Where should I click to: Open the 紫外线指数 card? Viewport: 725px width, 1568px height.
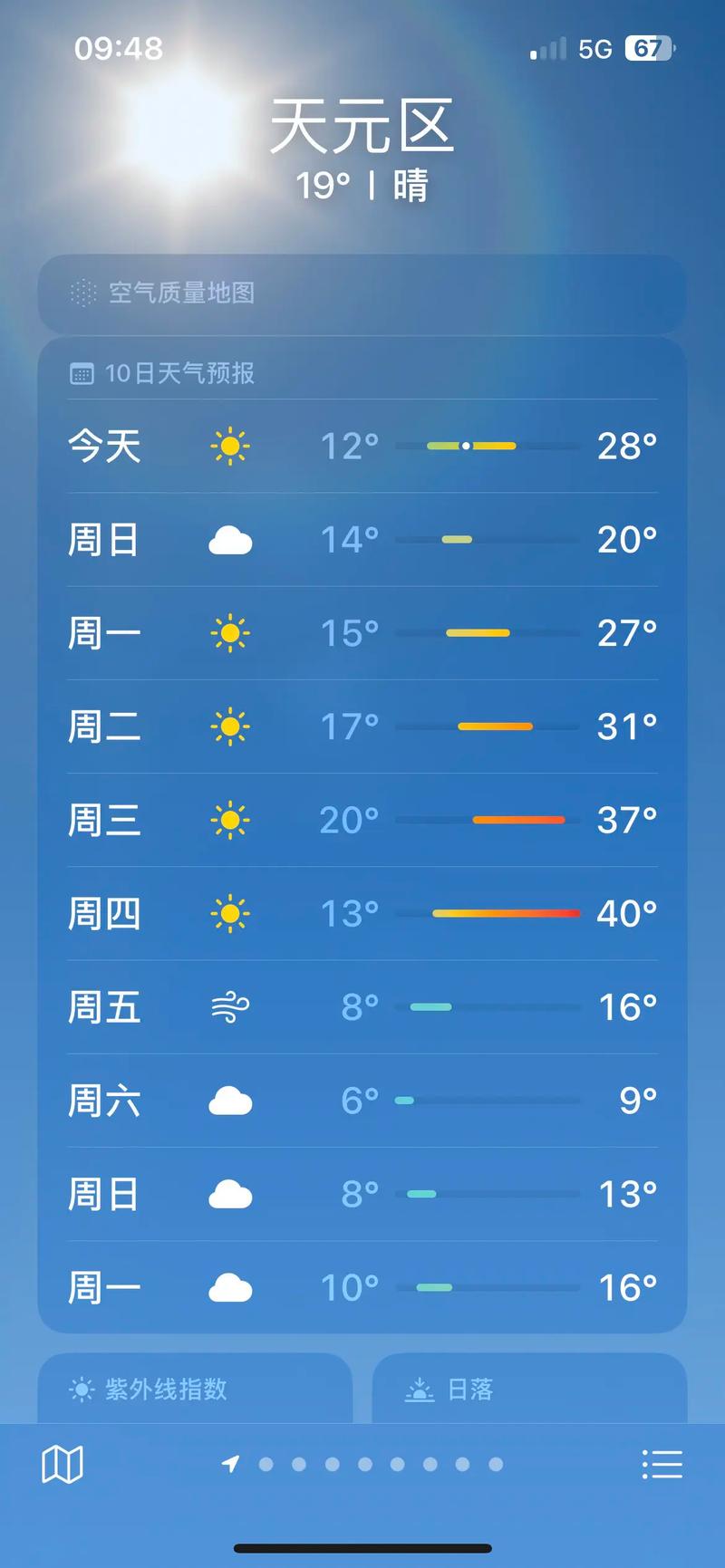tap(195, 1388)
